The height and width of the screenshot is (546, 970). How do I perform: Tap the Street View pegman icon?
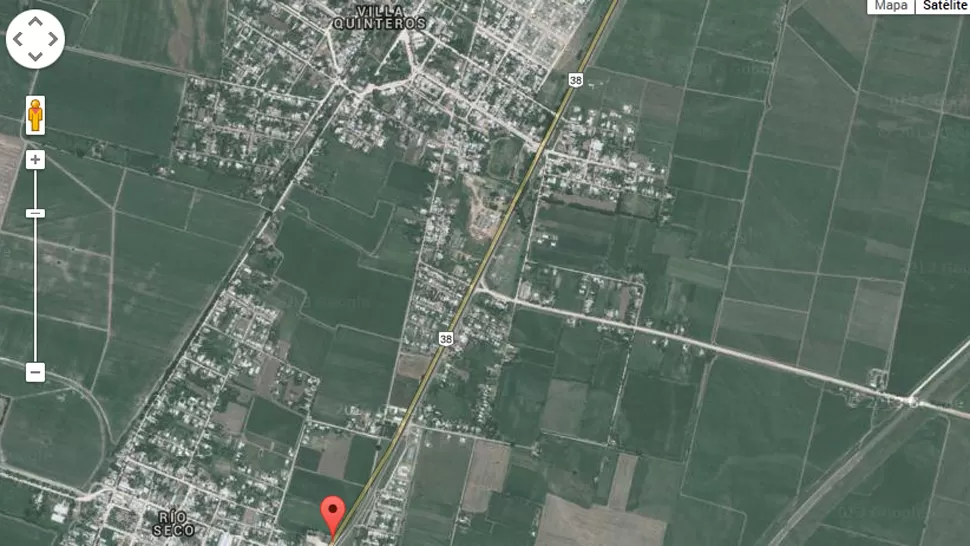click(x=35, y=115)
